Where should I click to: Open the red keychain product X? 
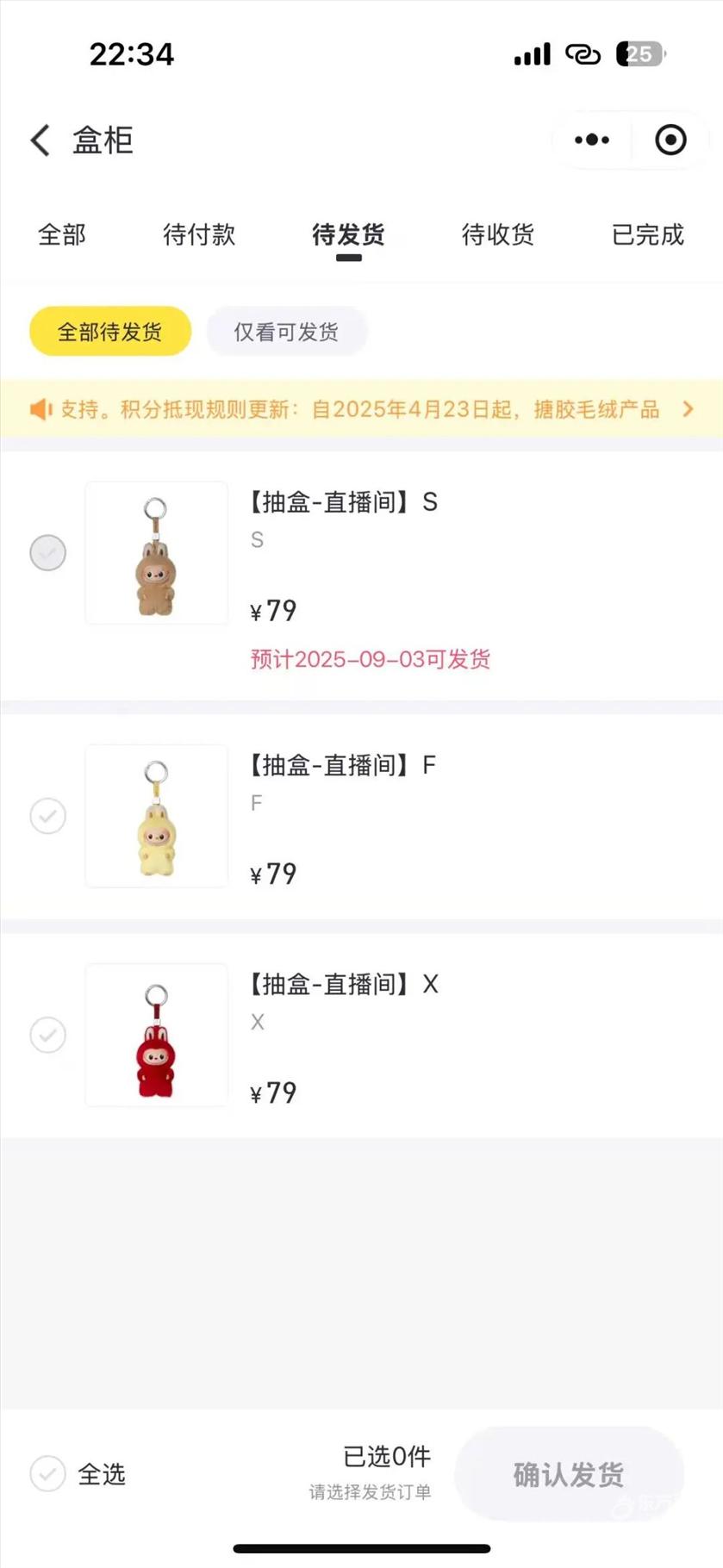(x=156, y=1035)
